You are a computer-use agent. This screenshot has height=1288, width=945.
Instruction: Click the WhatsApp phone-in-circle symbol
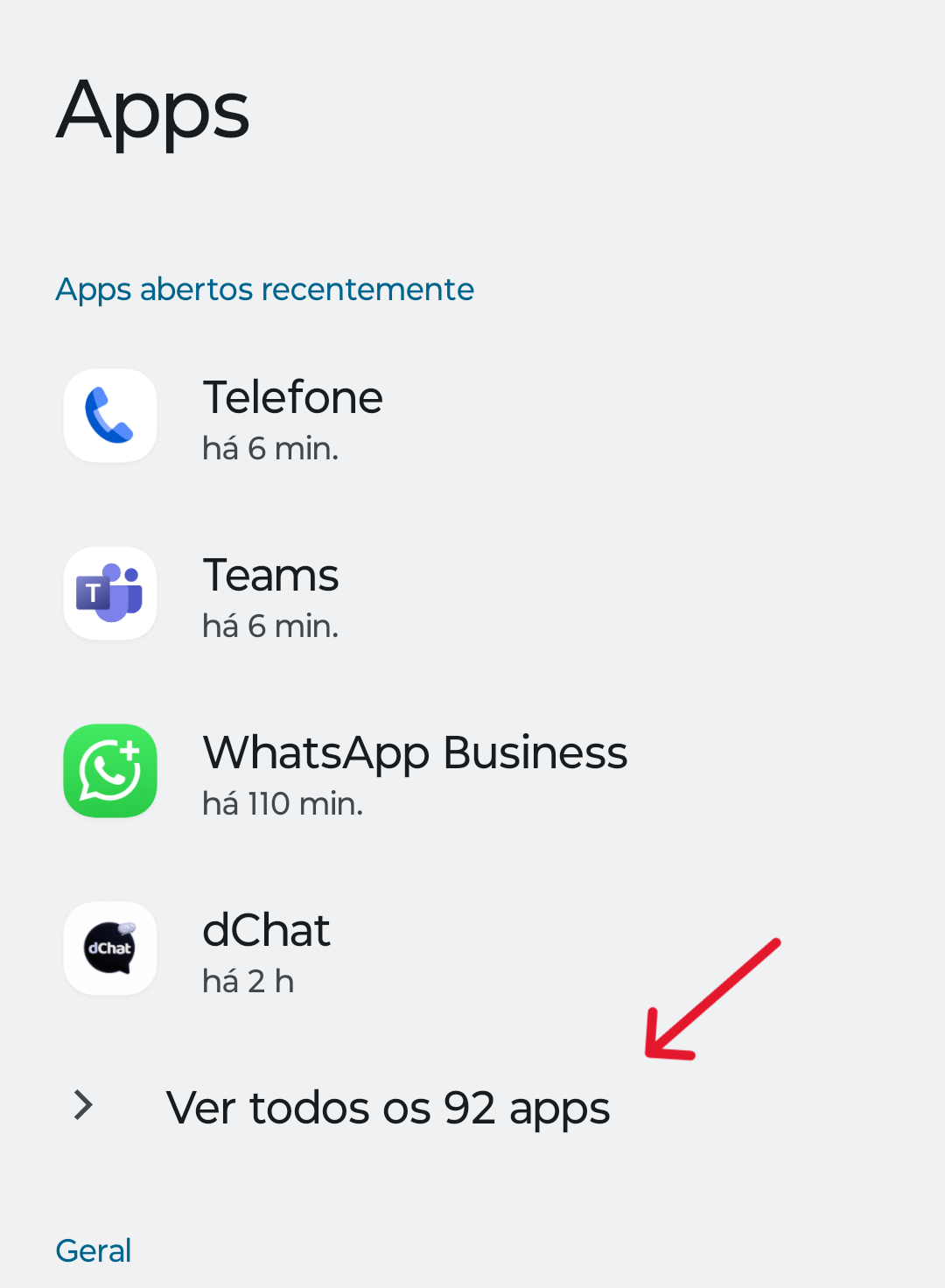tap(109, 771)
